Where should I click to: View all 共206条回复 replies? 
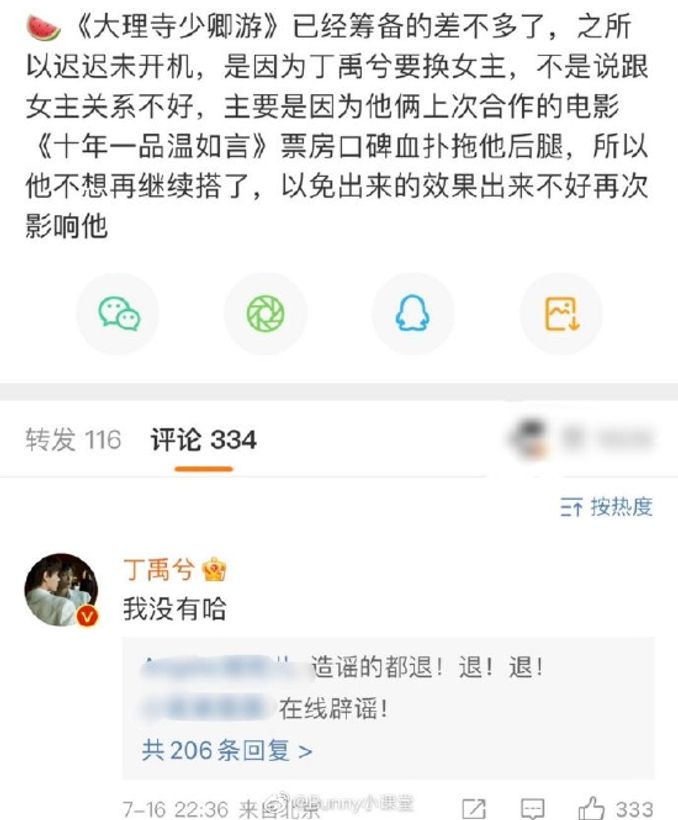[227, 750]
